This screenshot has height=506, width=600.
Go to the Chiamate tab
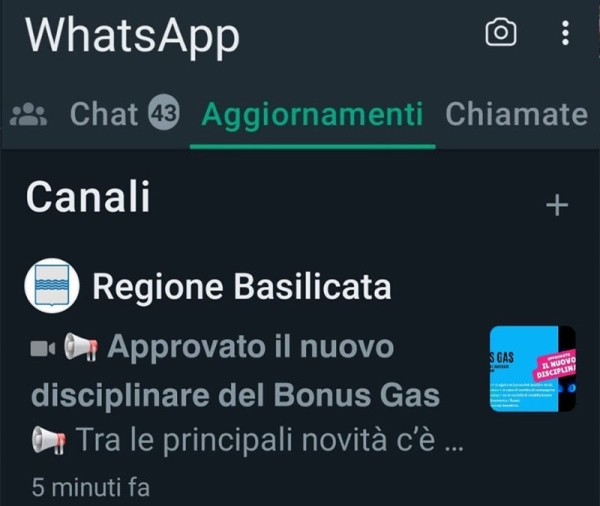pyautogui.click(x=516, y=114)
